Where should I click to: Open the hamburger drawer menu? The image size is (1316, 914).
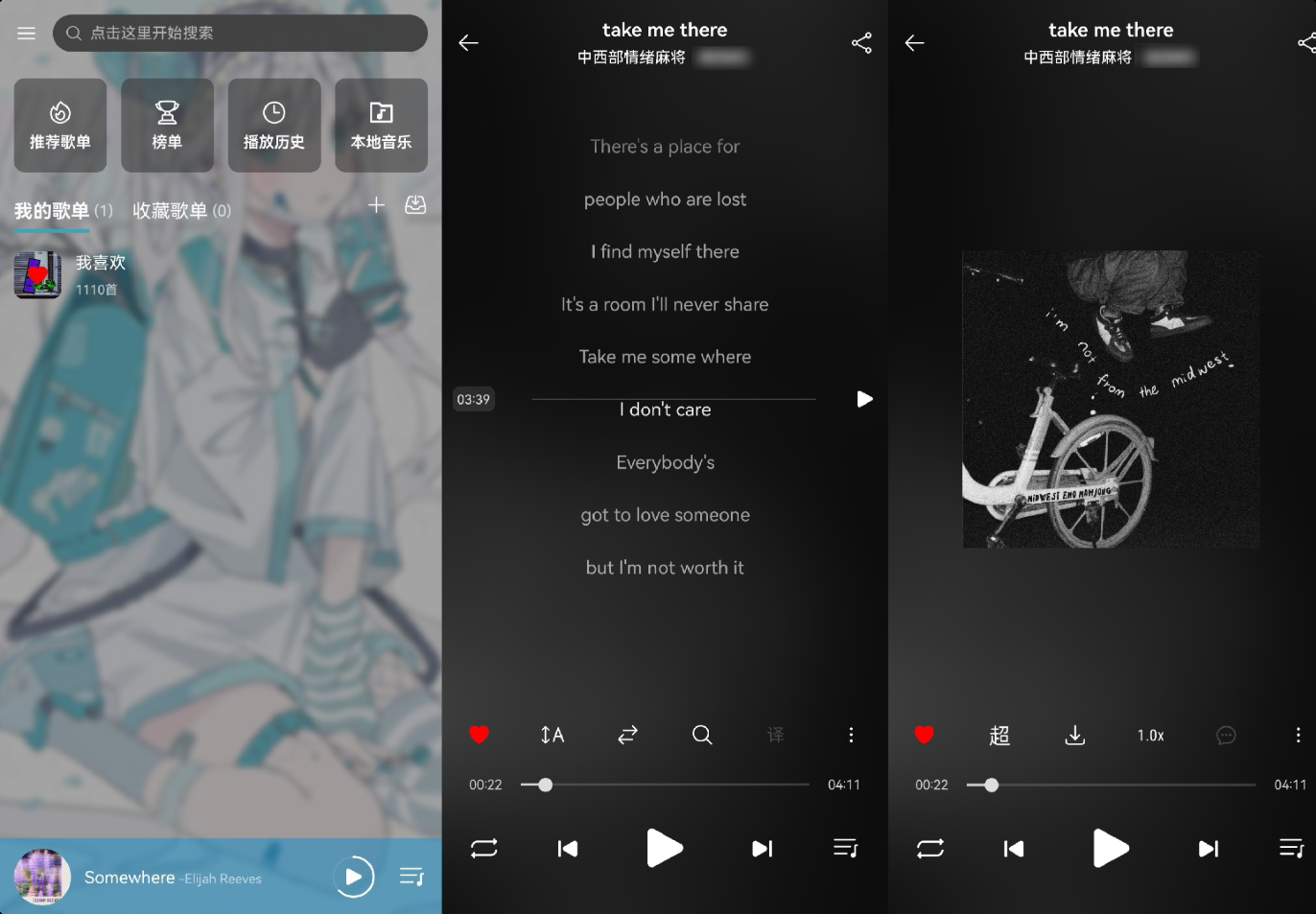pos(26,33)
